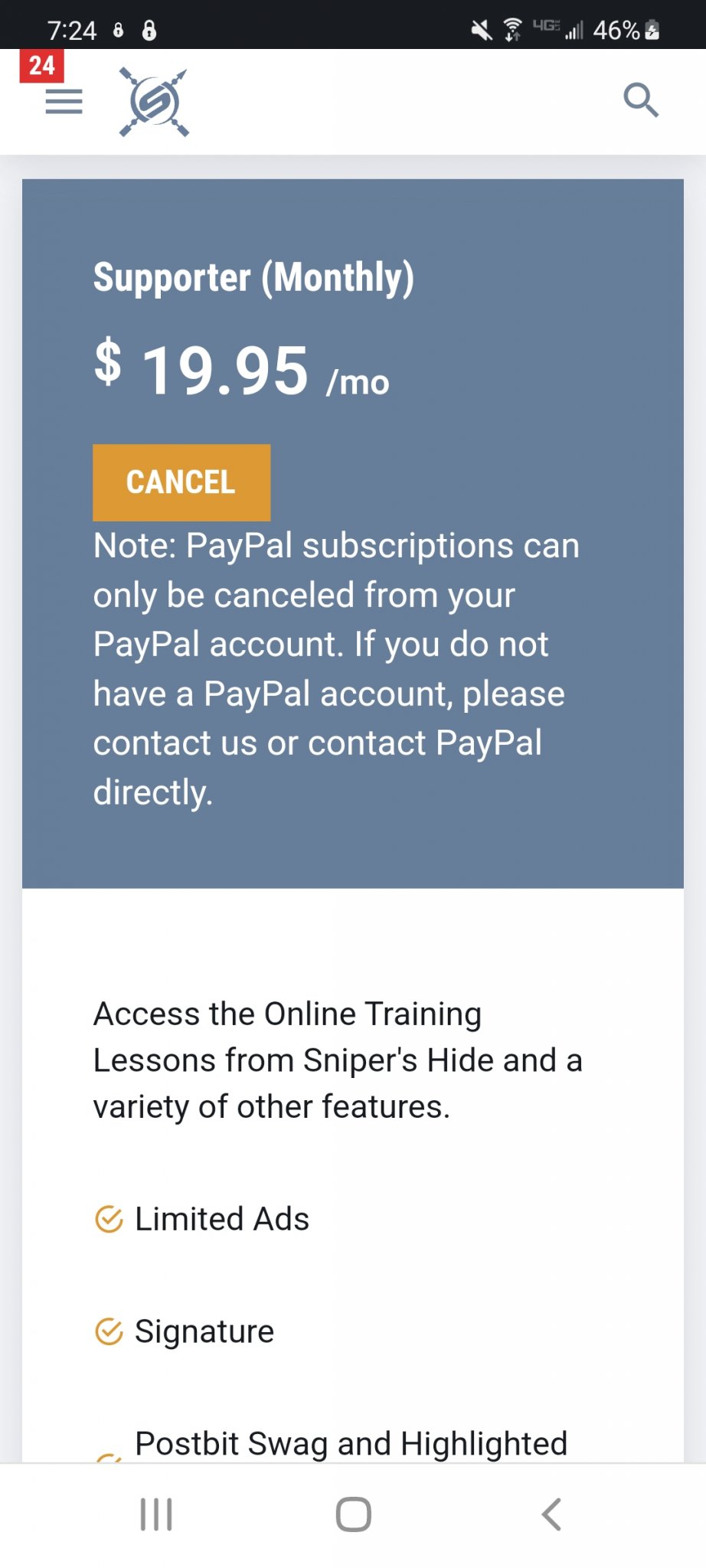Tap the Sniper's Hide logo
Image resolution: width=706 pixels, height=1568 pixels.
point(154,102)
